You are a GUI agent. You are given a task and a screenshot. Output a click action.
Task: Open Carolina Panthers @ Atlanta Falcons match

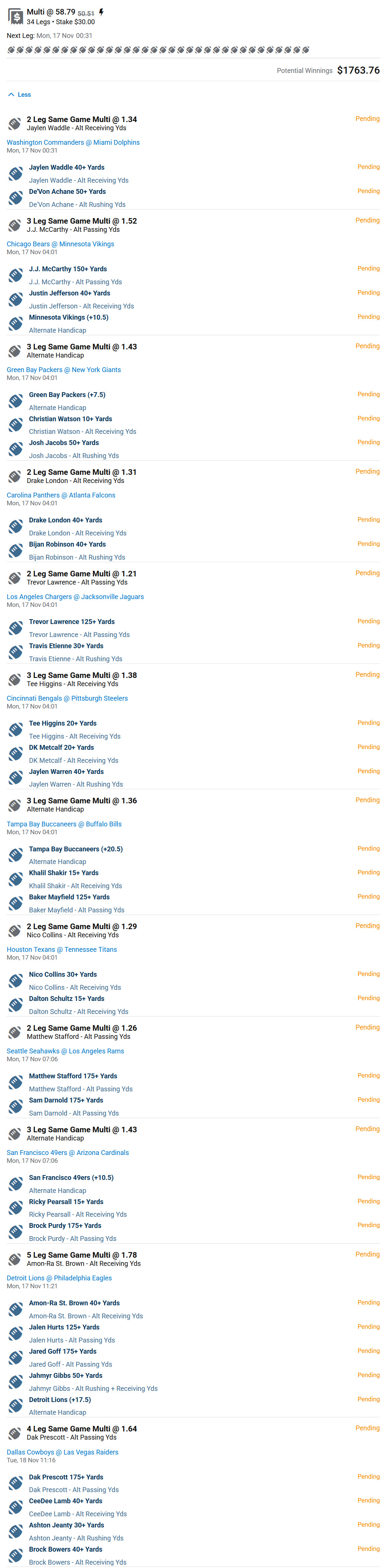[x=61, y=495]
